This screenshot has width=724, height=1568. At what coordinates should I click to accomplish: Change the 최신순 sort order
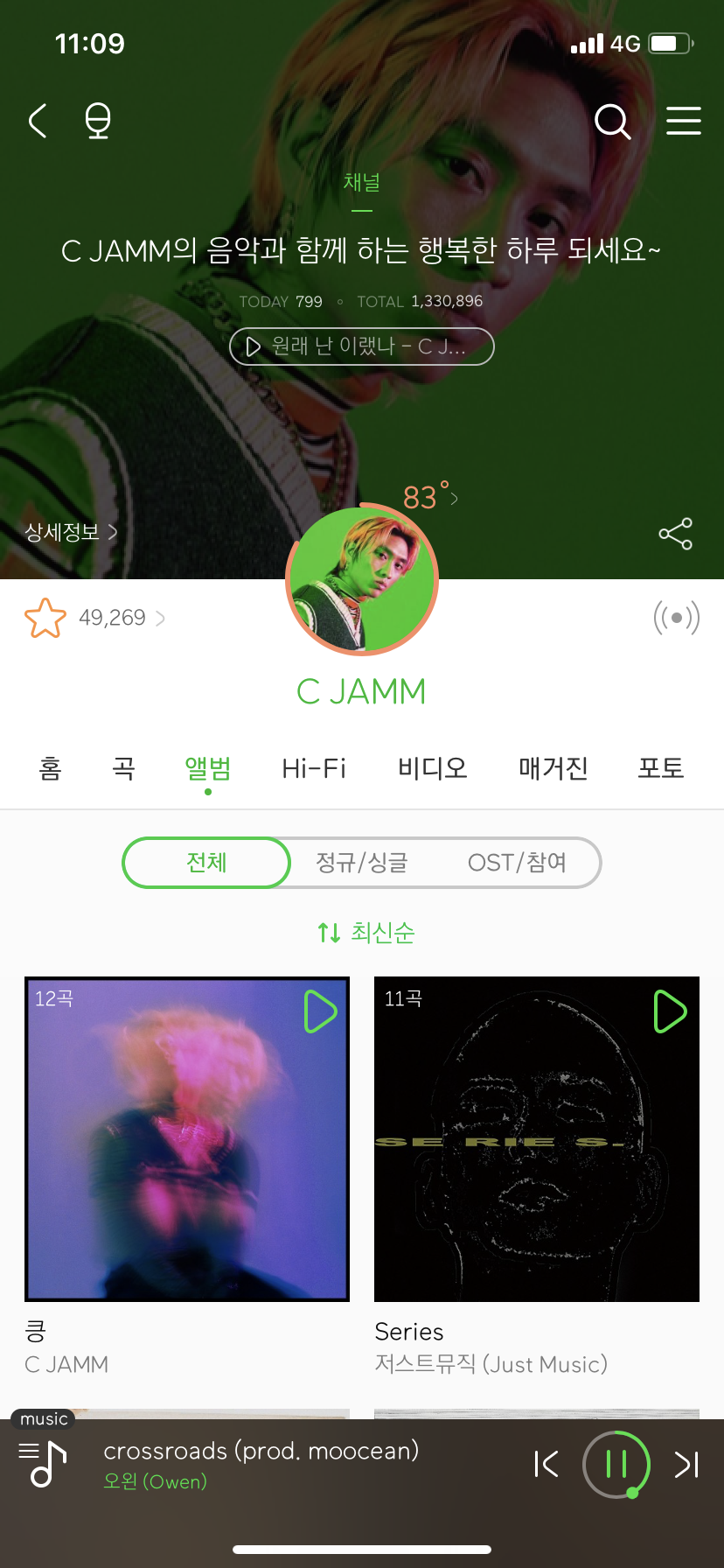click(x=365, y=933)
